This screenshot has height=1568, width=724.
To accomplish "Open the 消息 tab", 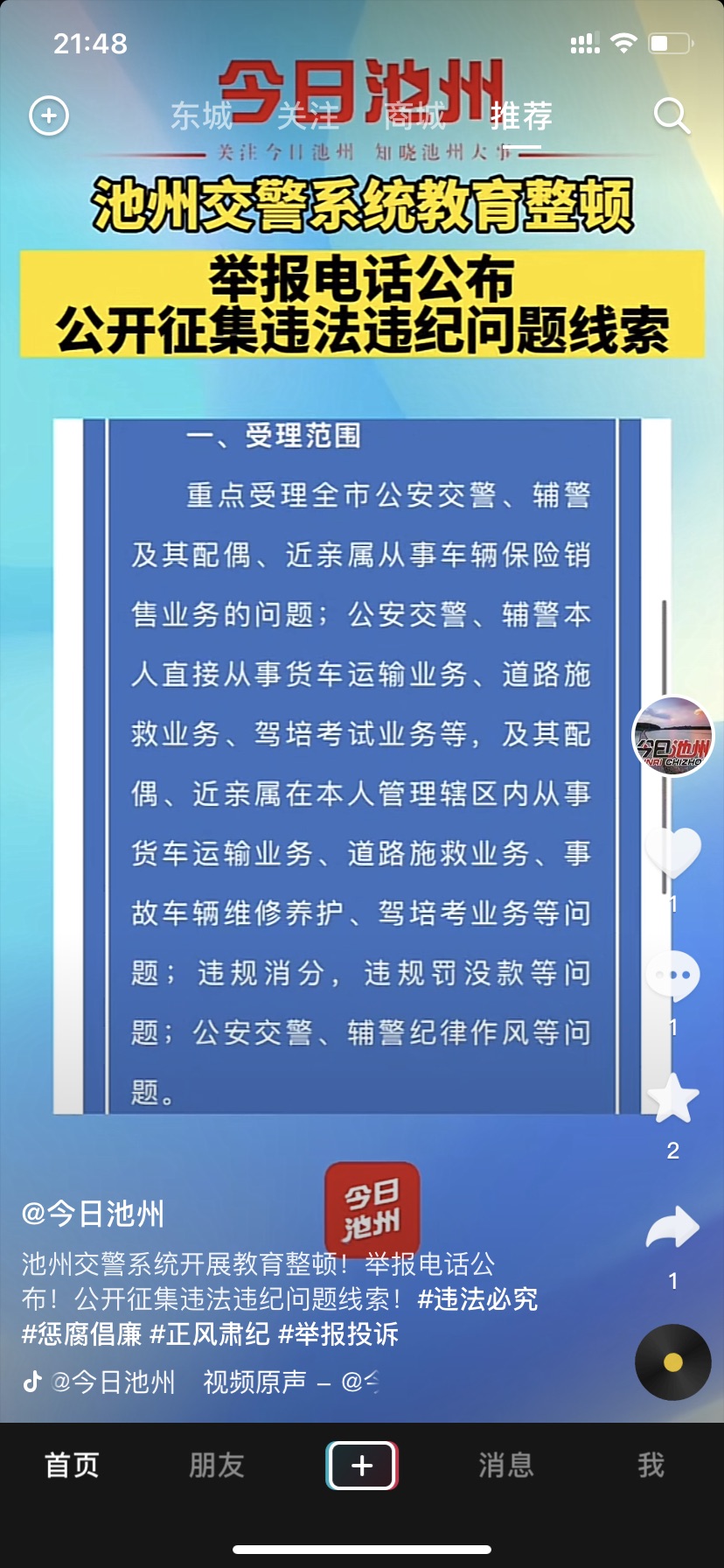I will [506, 1465].
